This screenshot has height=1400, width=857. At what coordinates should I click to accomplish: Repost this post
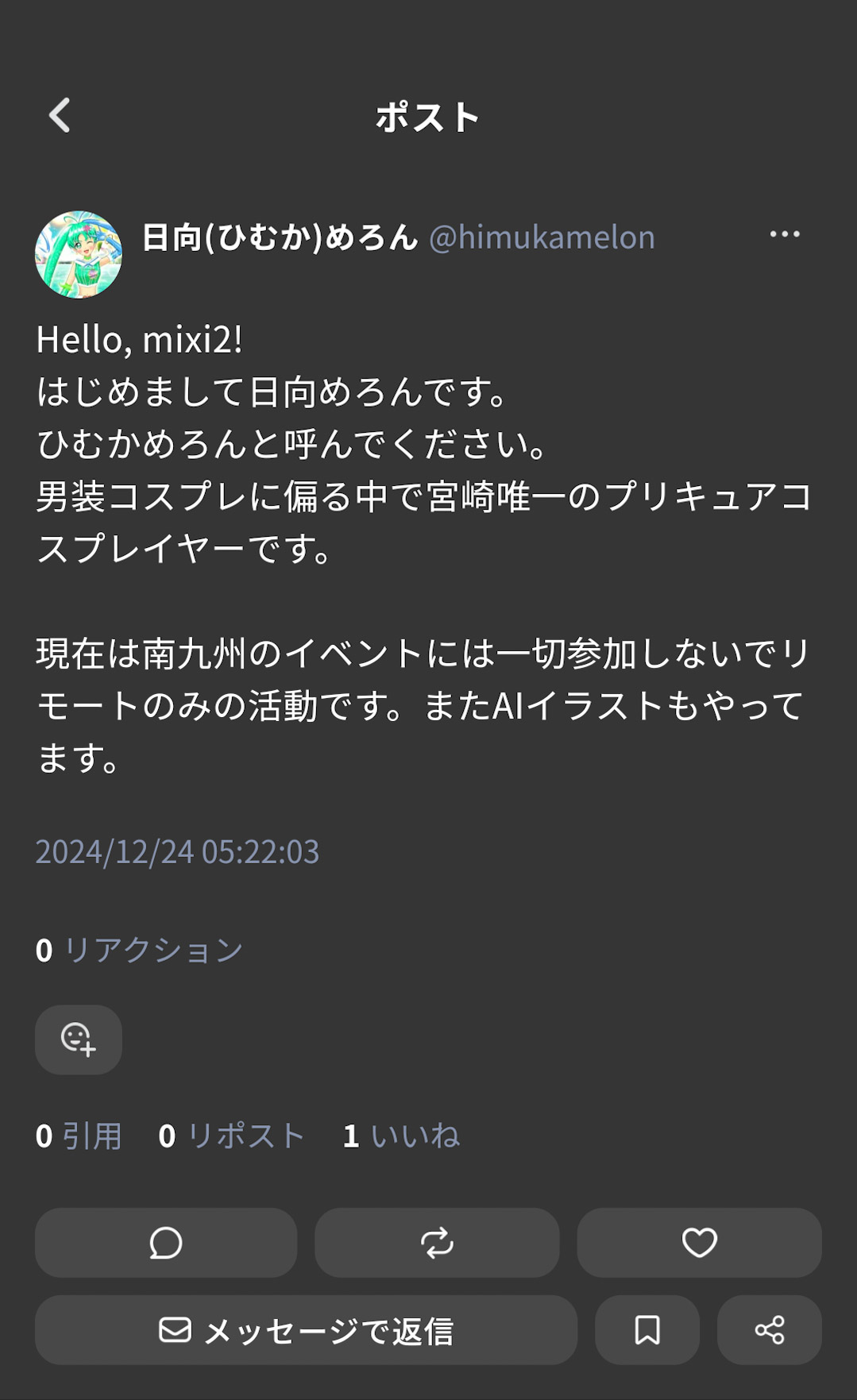(x=437, y=1243)
